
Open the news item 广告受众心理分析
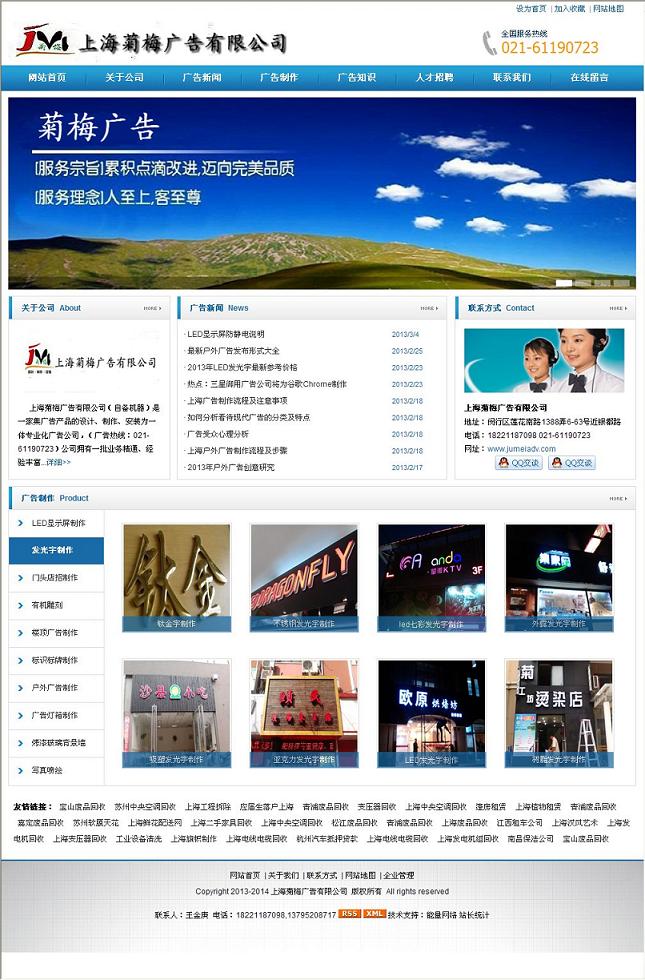tap(217, 435)
